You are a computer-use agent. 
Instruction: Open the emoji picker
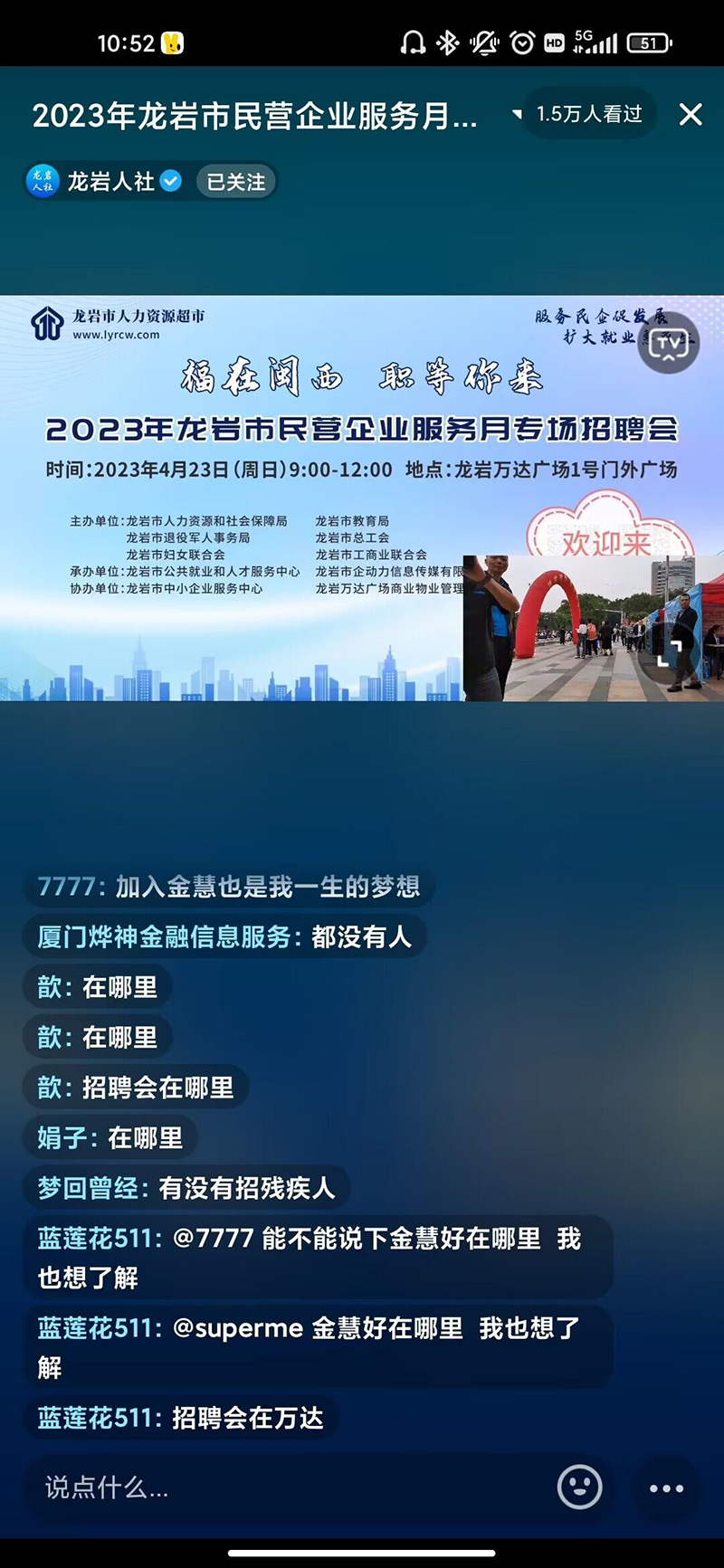point(580,1487)
